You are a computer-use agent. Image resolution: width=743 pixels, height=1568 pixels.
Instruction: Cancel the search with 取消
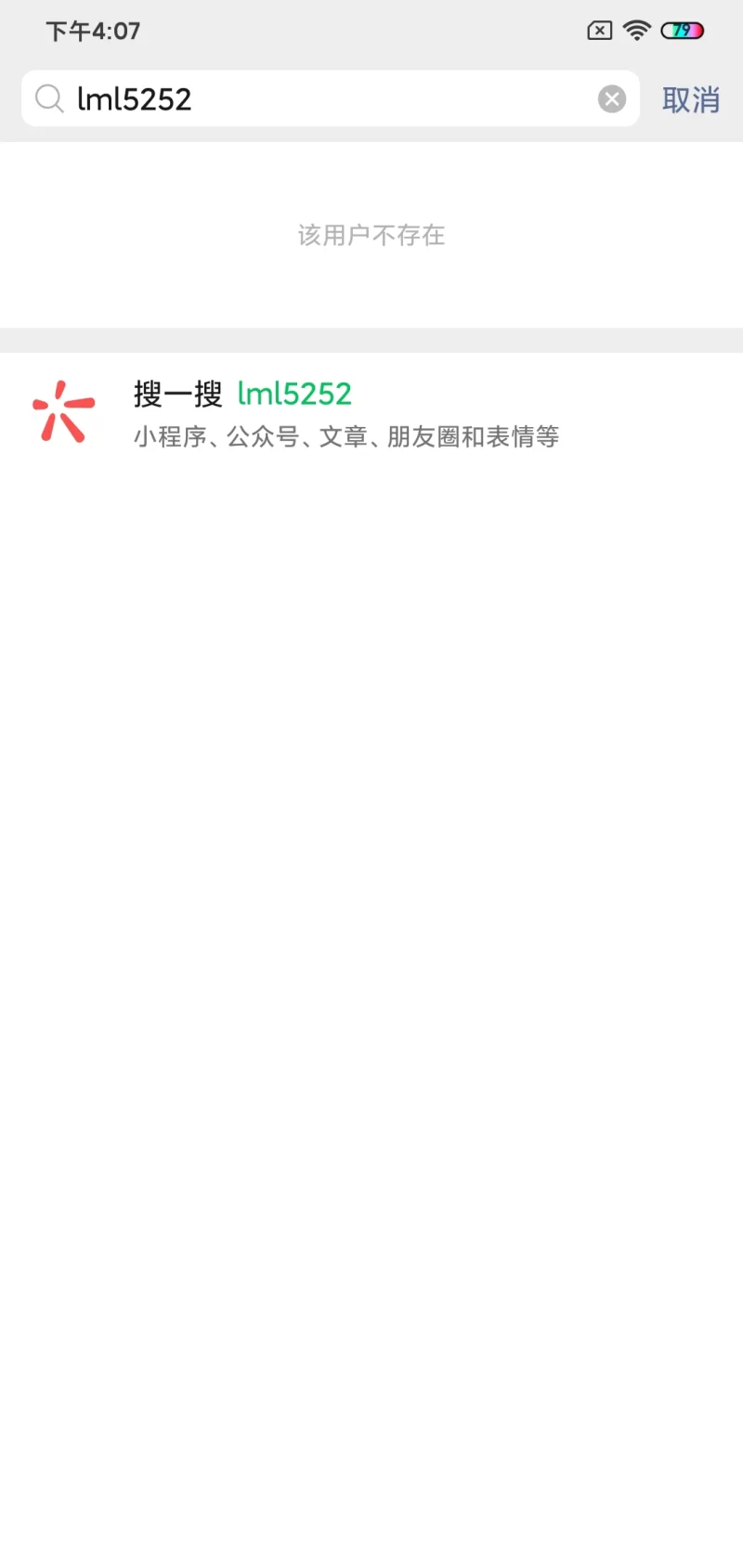(690, 99)
